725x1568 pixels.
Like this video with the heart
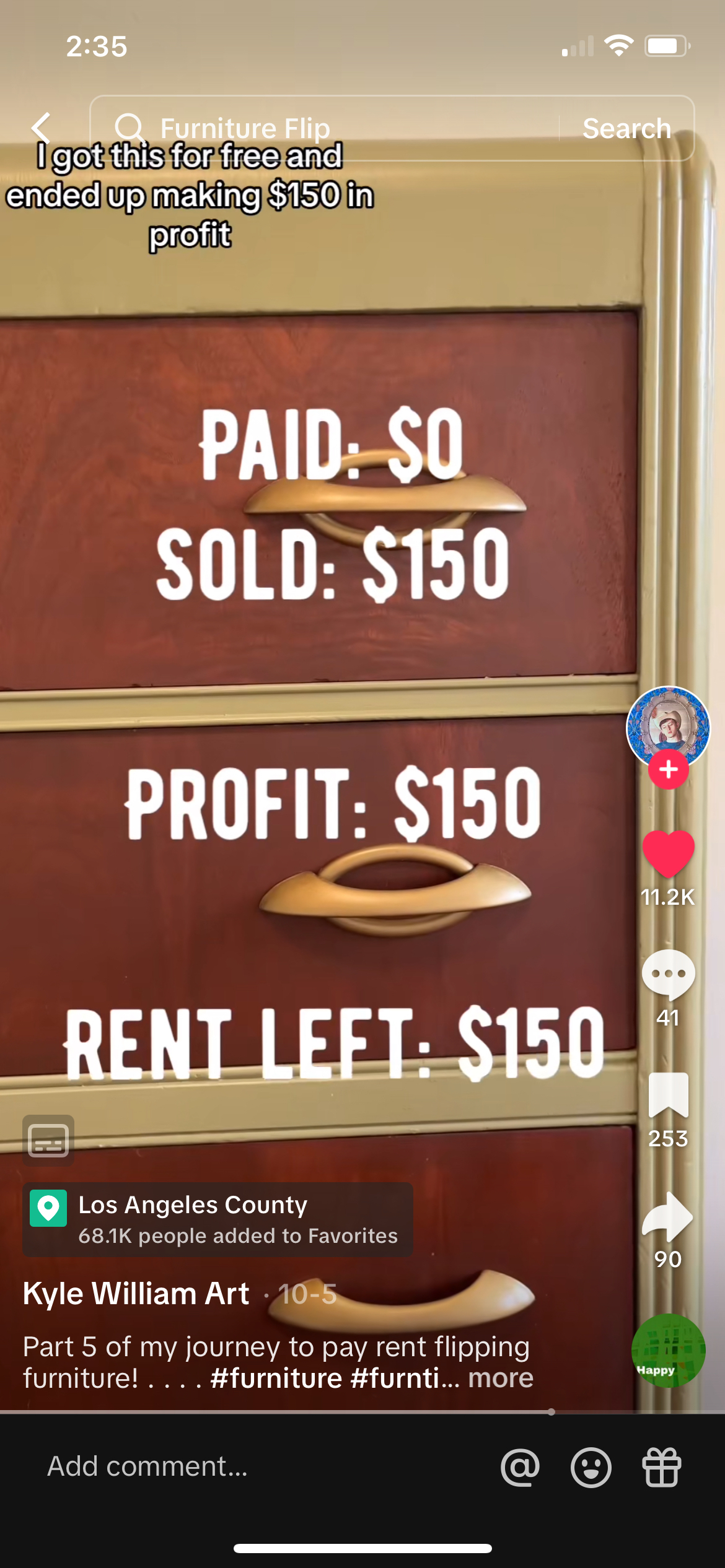(x=668, y=853)
